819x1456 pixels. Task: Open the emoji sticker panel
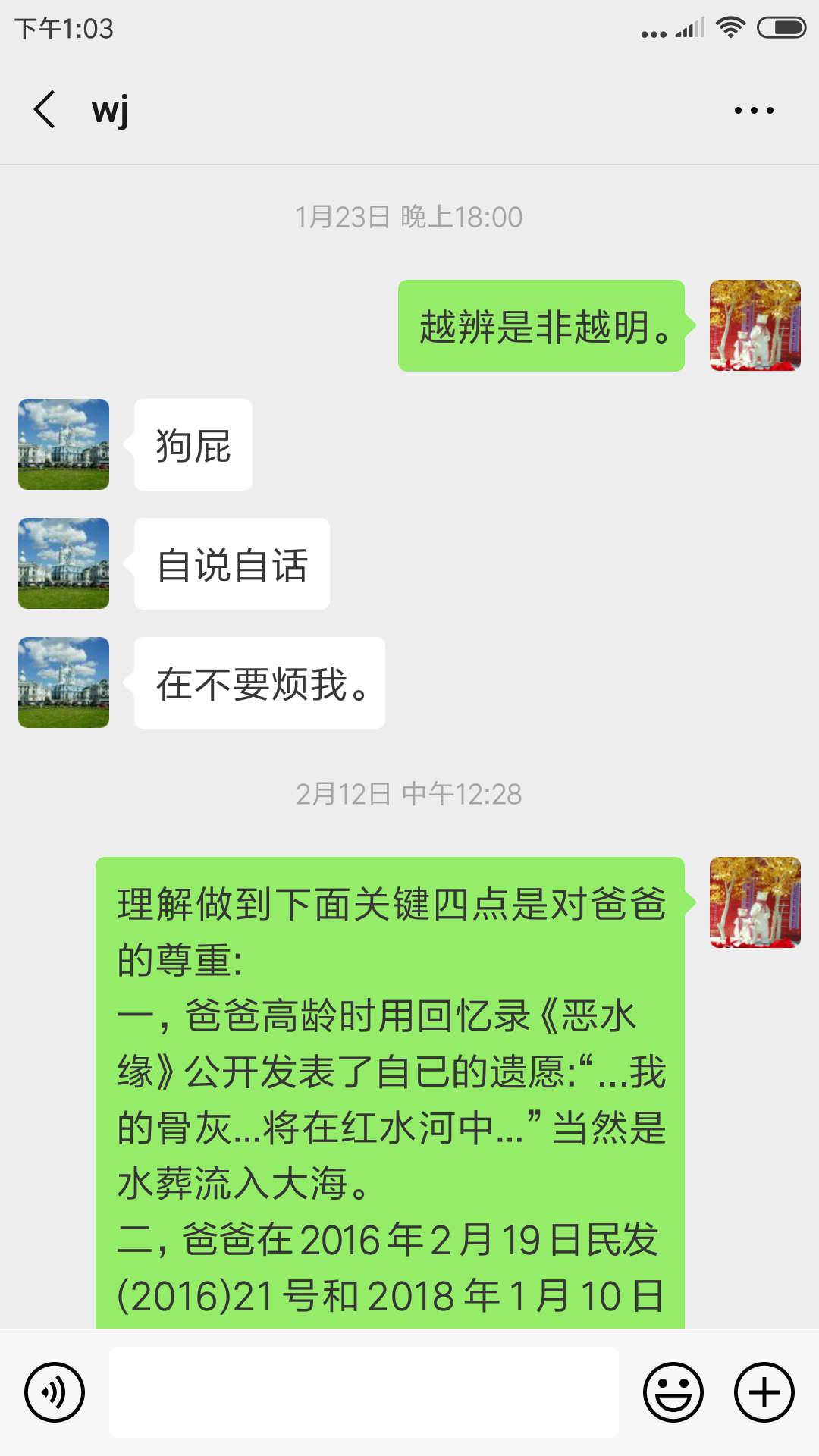(673, 1392)
